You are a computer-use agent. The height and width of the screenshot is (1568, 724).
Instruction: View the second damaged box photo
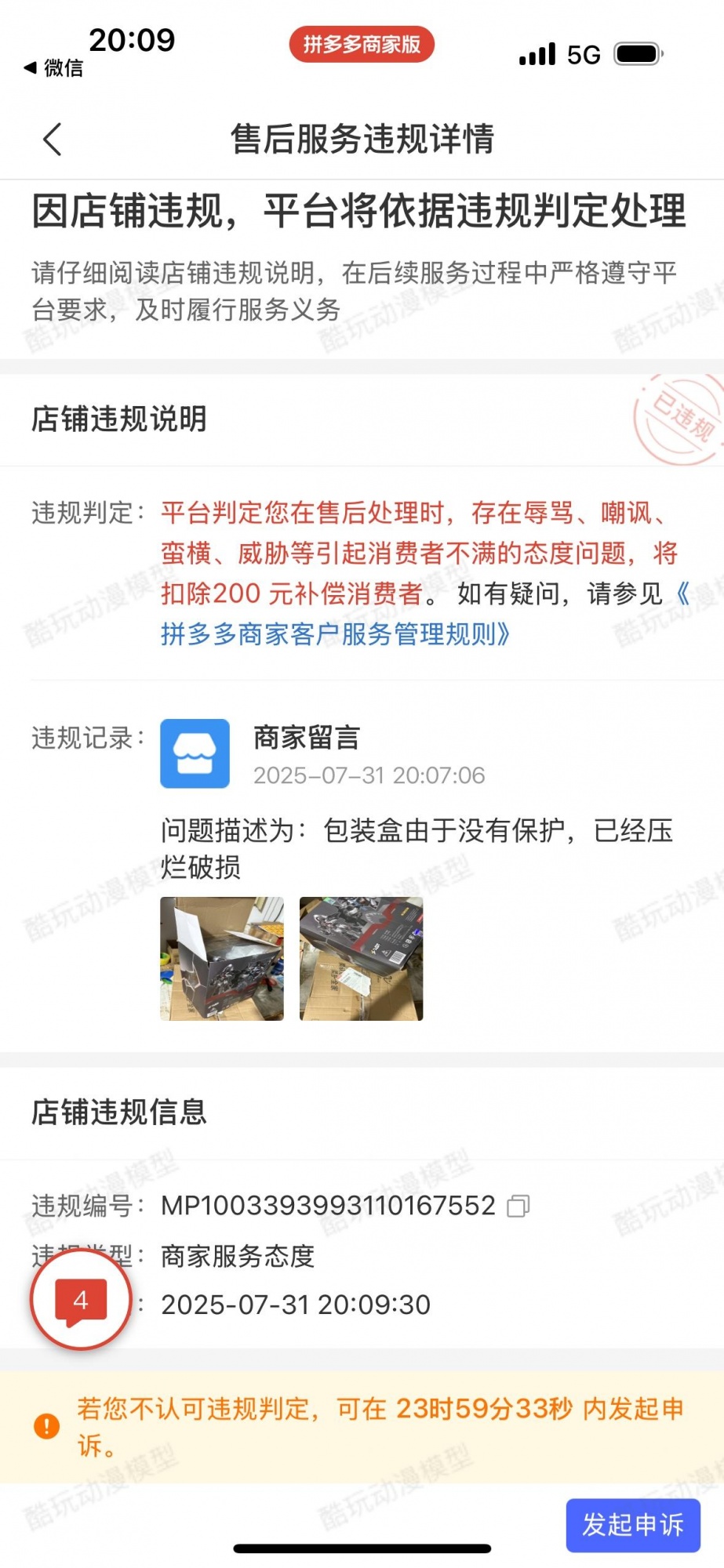point(361,958)
